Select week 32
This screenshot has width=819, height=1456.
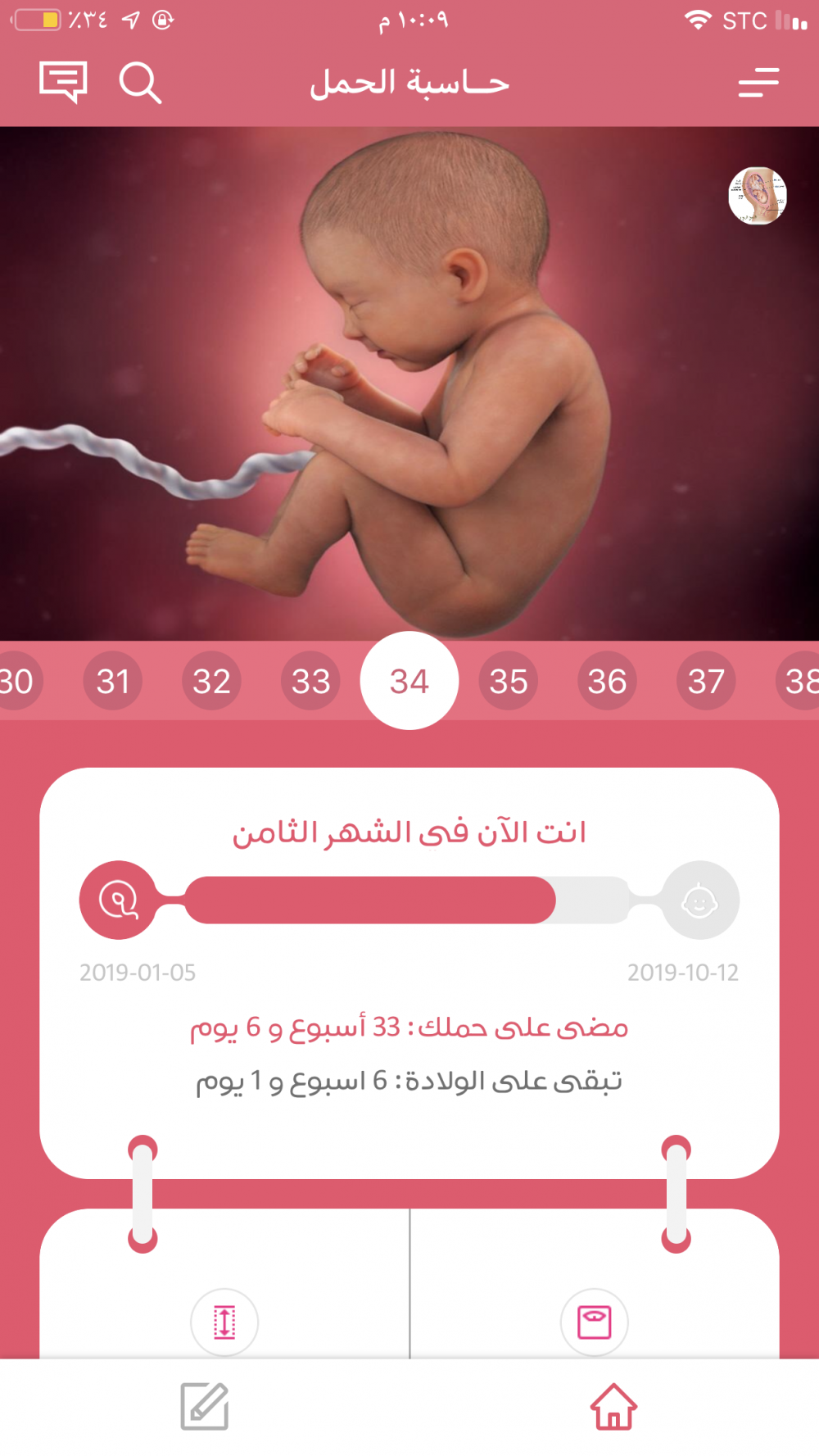(x=211, y=681)
